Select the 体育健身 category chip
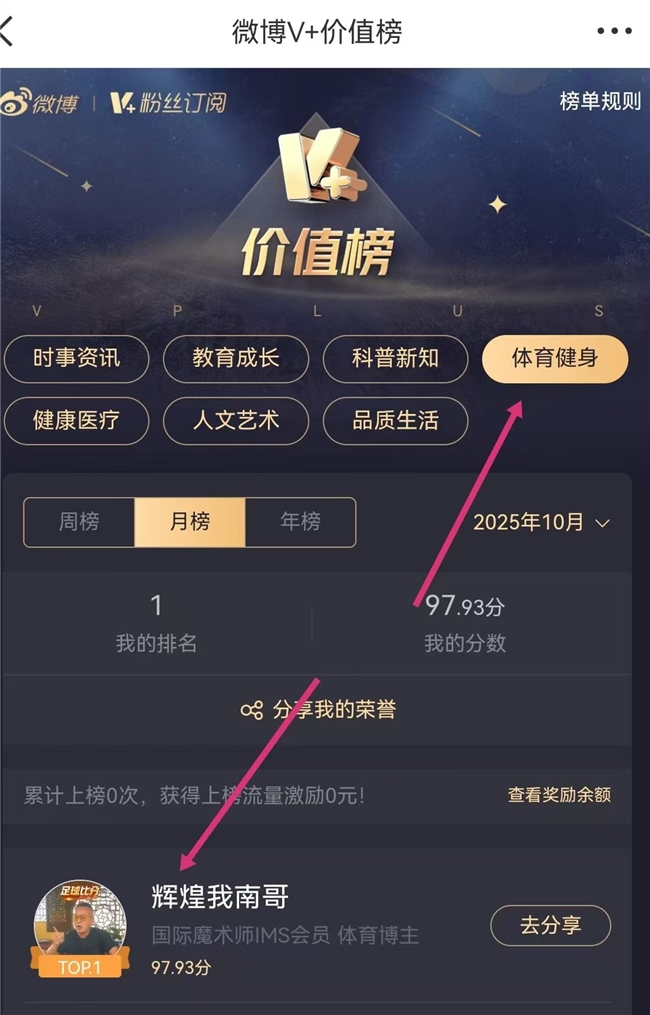 [555, 359]
